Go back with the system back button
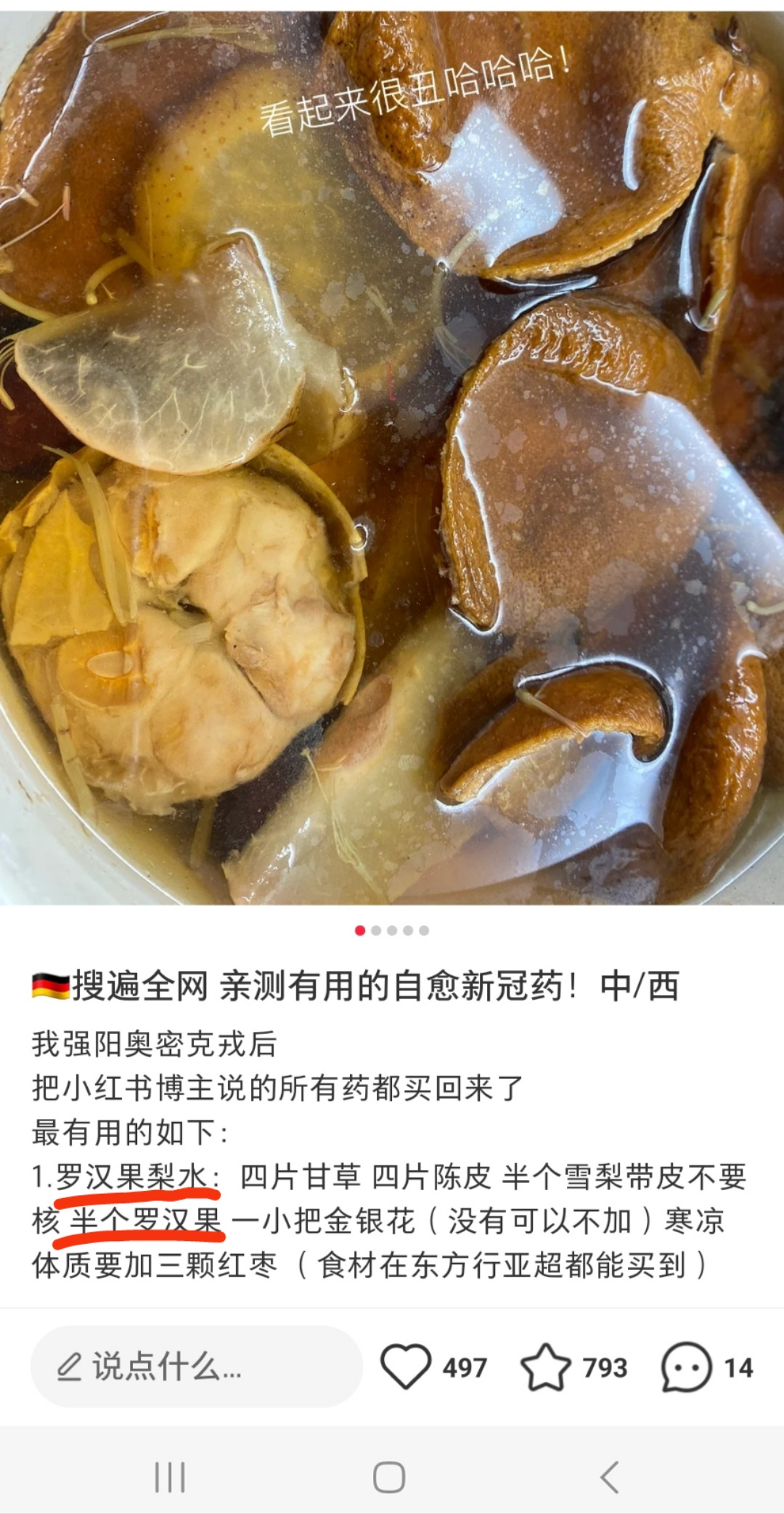Viewport: 784px width, 1514px height. 610,1477
